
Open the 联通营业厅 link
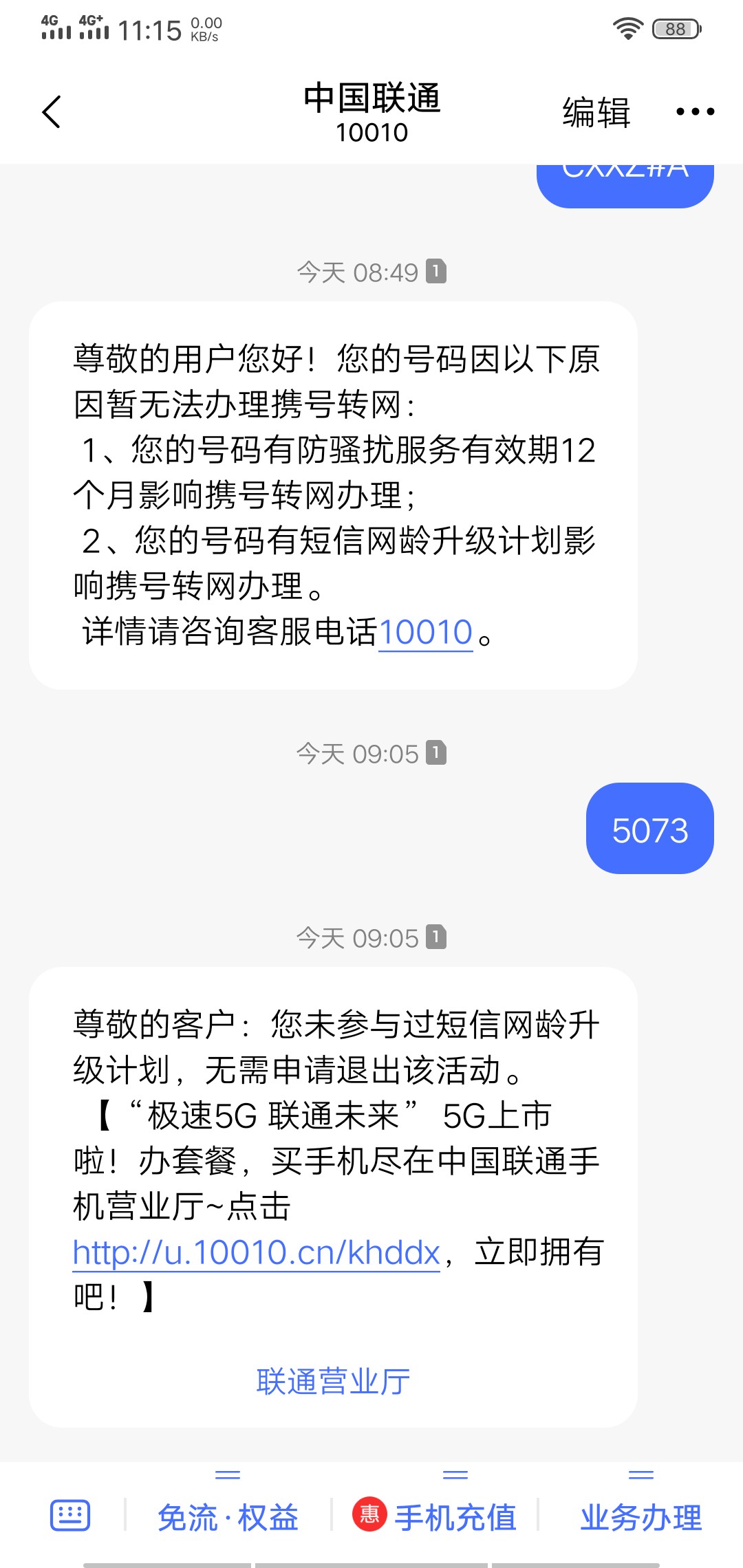click(x=333, y=1382)
